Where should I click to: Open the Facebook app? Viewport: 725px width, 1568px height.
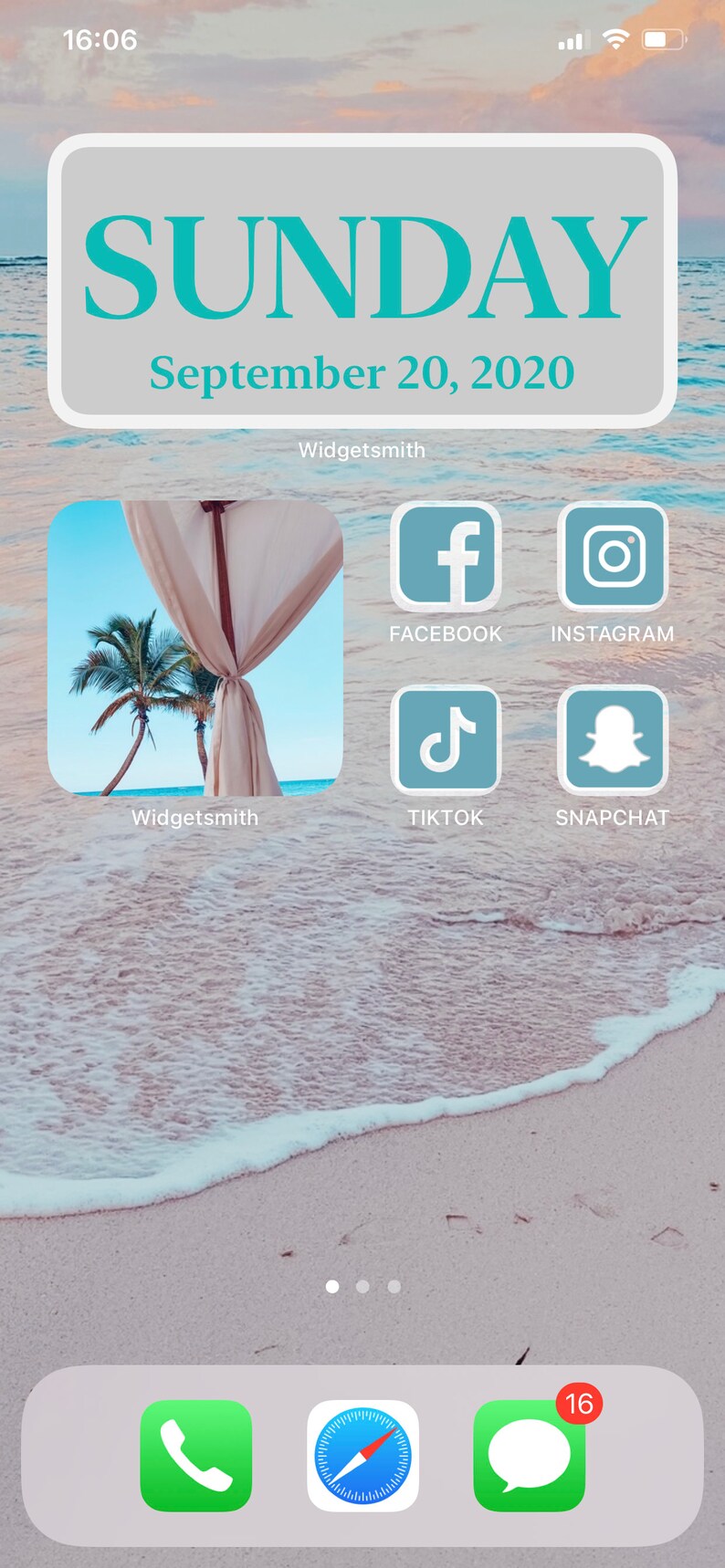[x=446, y=556]
